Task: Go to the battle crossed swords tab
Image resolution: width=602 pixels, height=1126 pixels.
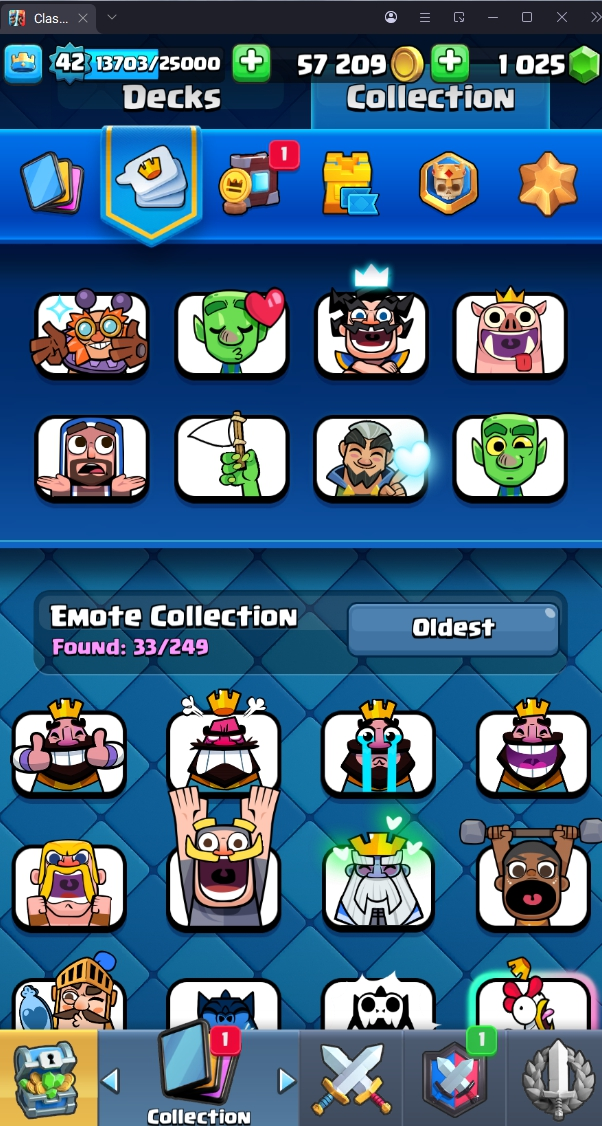Action: (352, 1078)
